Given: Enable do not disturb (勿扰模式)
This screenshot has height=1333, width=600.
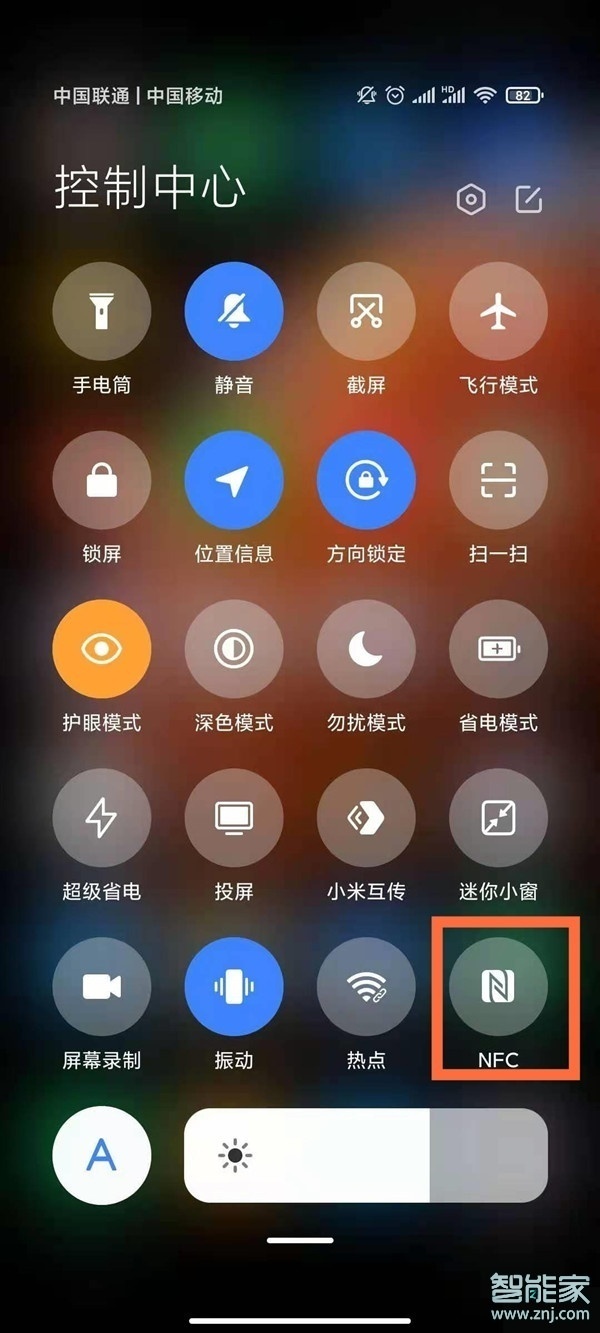Looking at the screenshot, I should pos(366,649).
